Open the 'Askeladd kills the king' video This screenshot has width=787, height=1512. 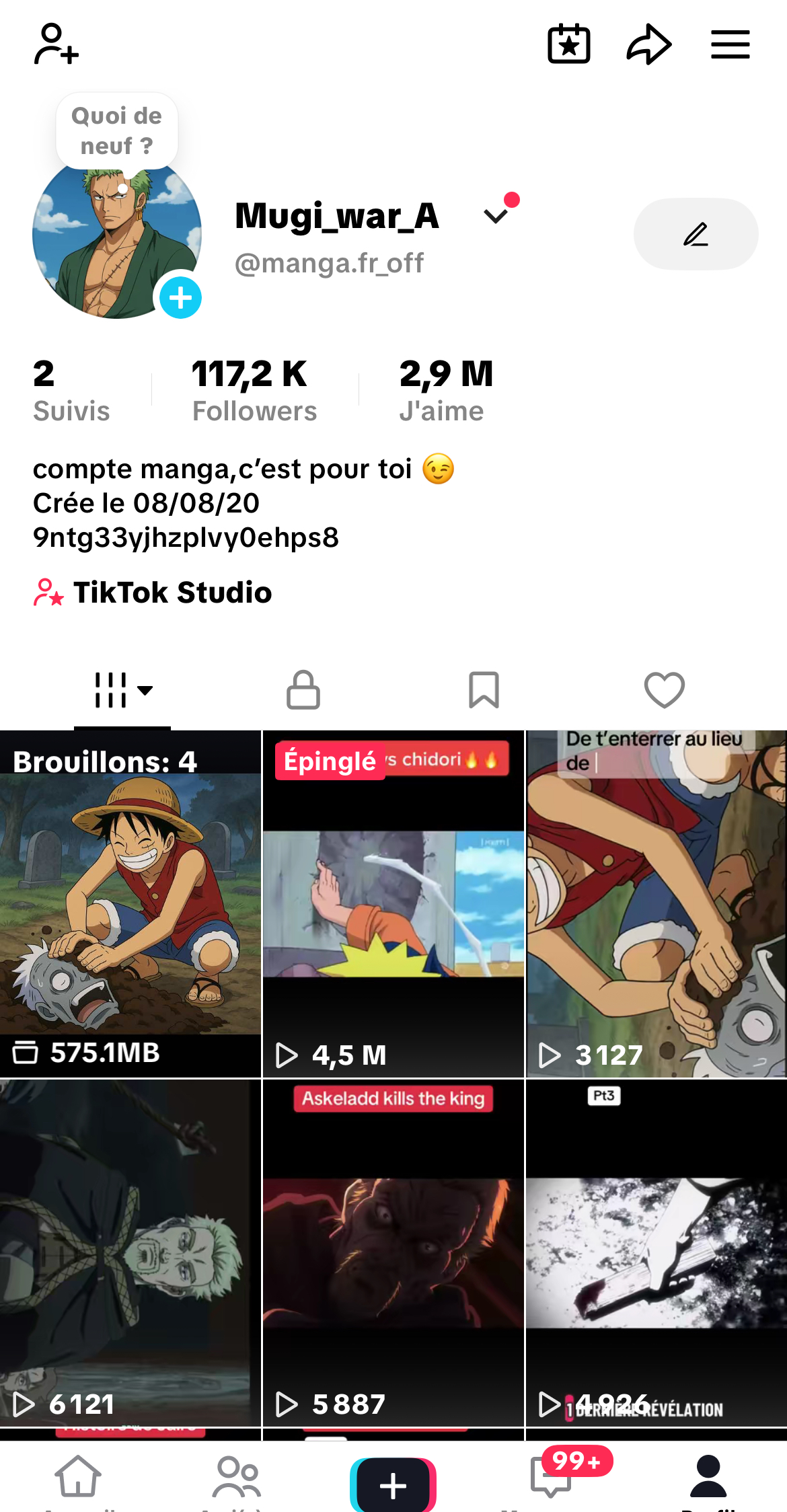coord(394,1252)
